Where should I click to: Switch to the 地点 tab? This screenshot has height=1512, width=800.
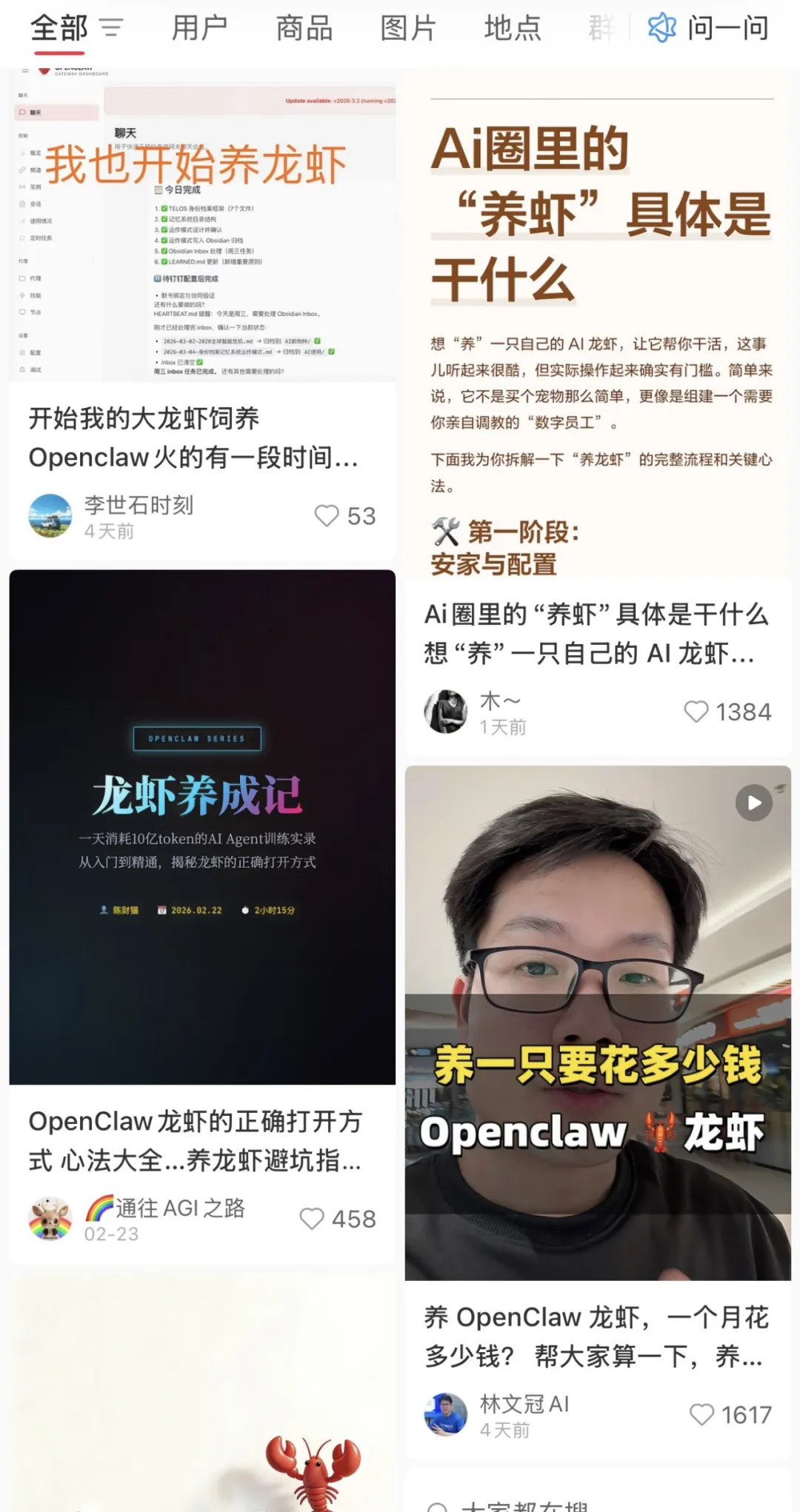pyautogui.click(x=513, y=29)
